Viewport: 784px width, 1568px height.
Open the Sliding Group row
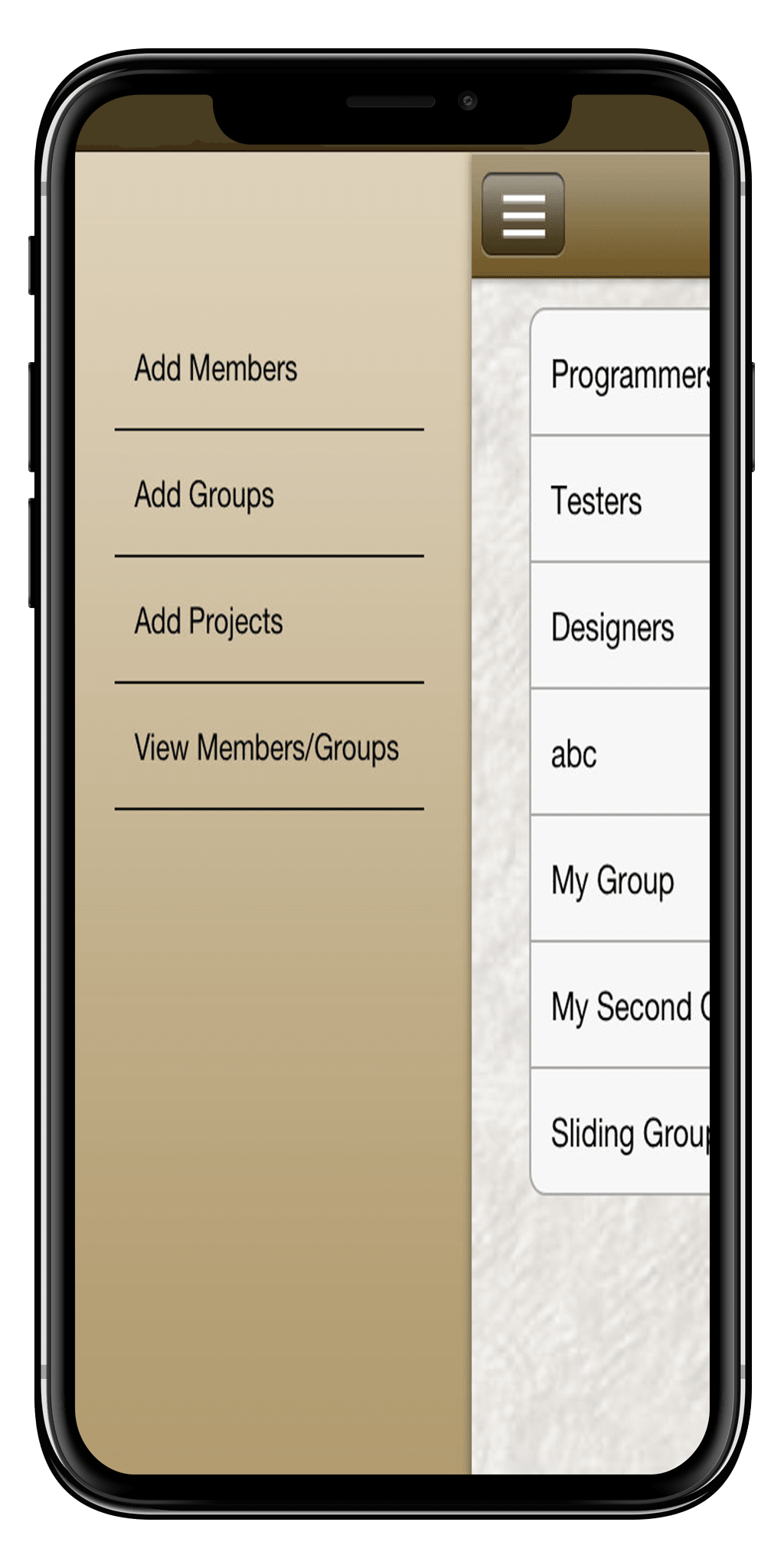(620, 1132)
